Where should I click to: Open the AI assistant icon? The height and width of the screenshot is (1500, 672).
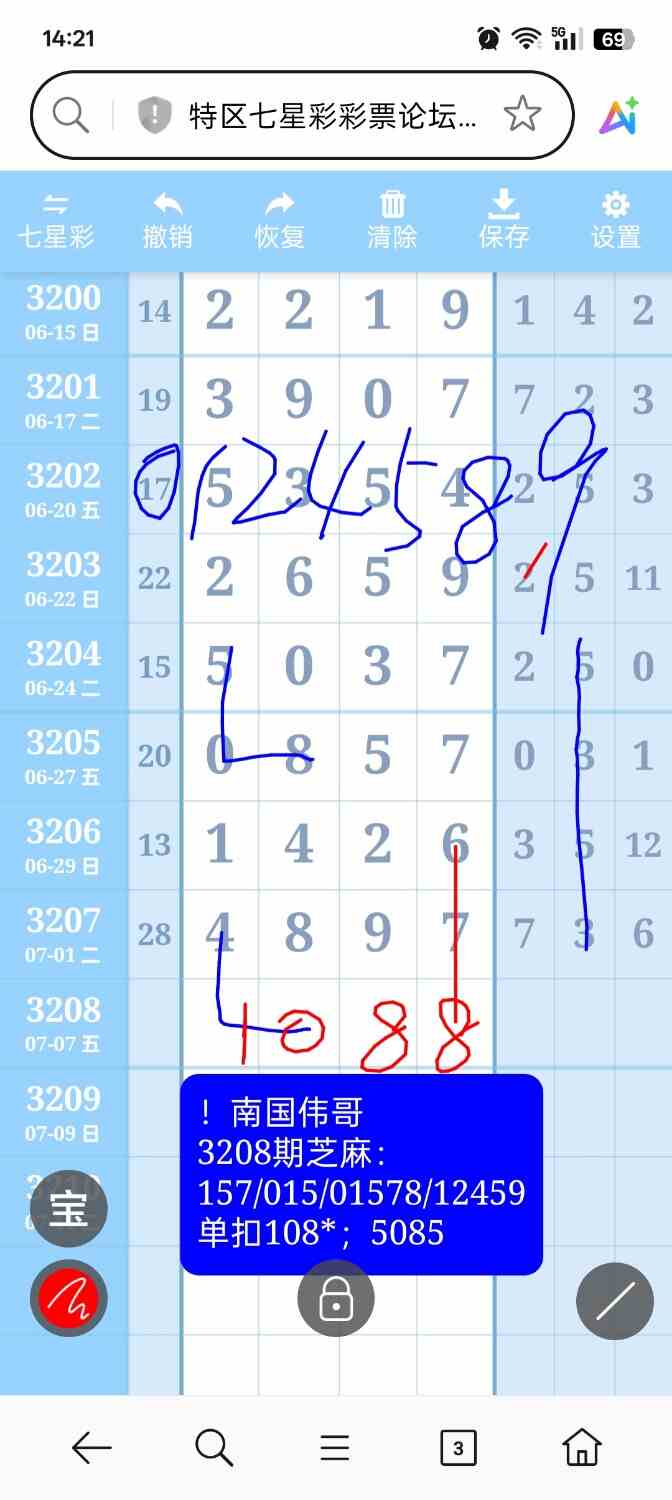[619, 116]
